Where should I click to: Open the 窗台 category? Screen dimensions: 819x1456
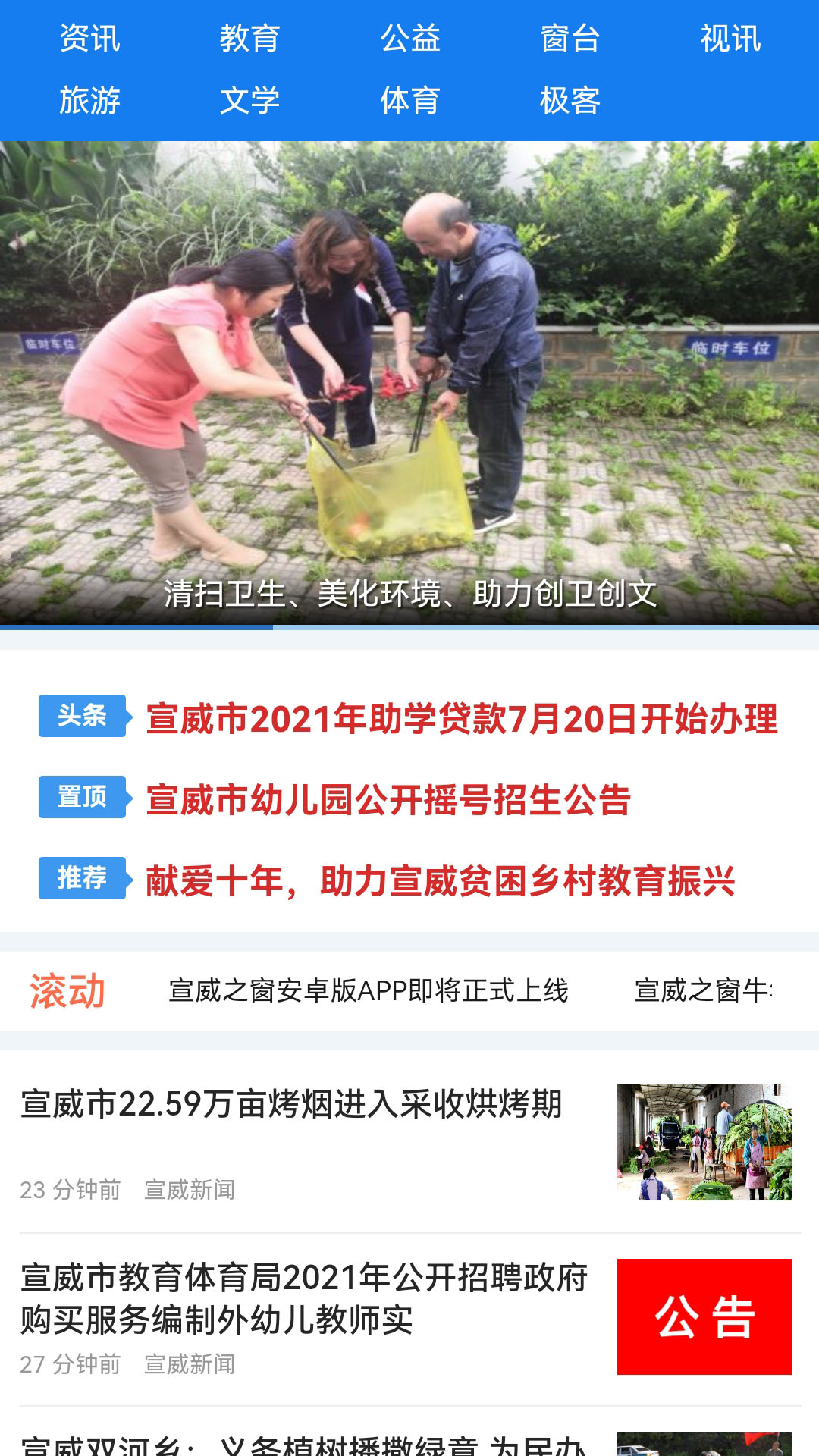(x=570, y=39)
